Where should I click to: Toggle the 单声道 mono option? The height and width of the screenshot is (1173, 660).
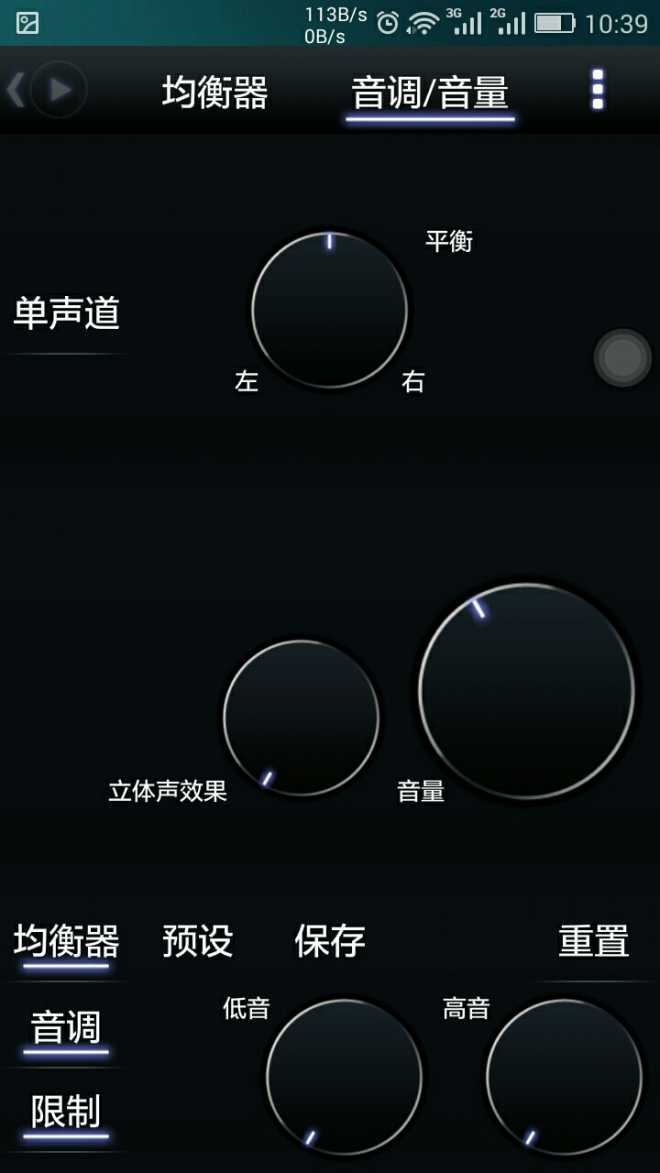[x=67, y=314]
